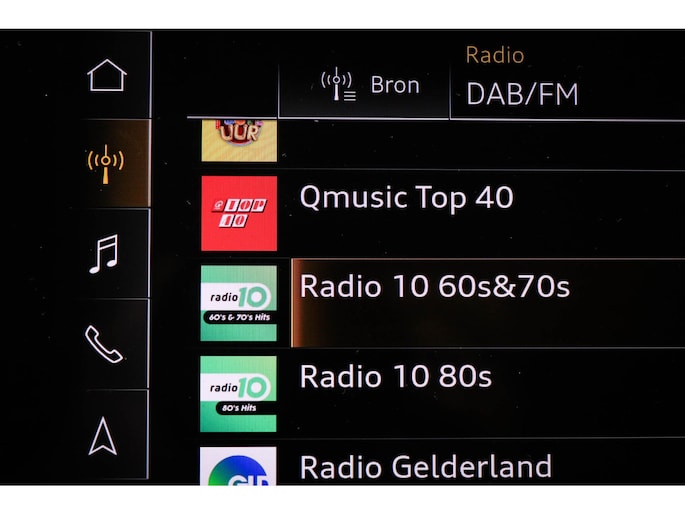Viewport: 685px width, 514px height.
Task: Open the navigation arrow section
Action: coord(103,436)
